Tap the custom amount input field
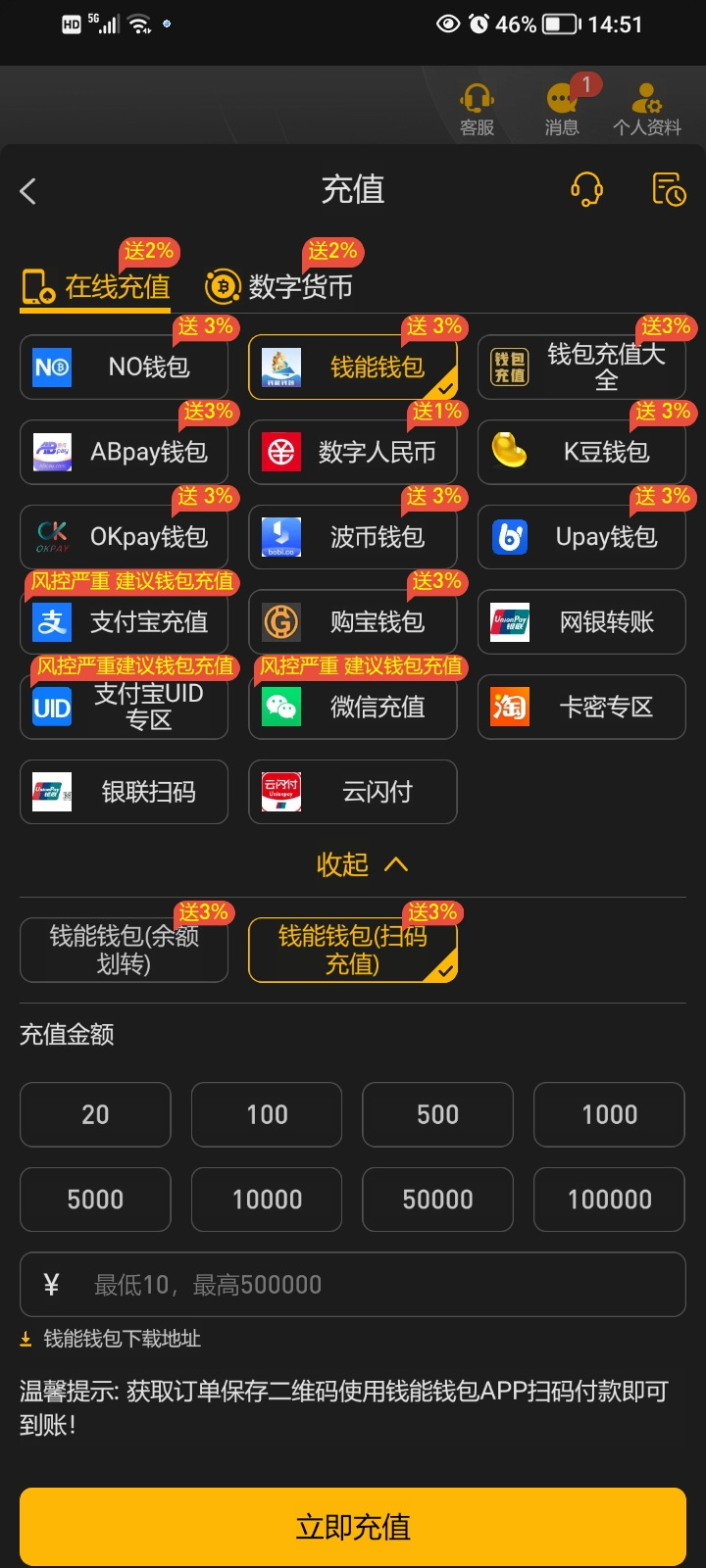The width and height of the screenshot is (706, 1568). (353, 1285)
